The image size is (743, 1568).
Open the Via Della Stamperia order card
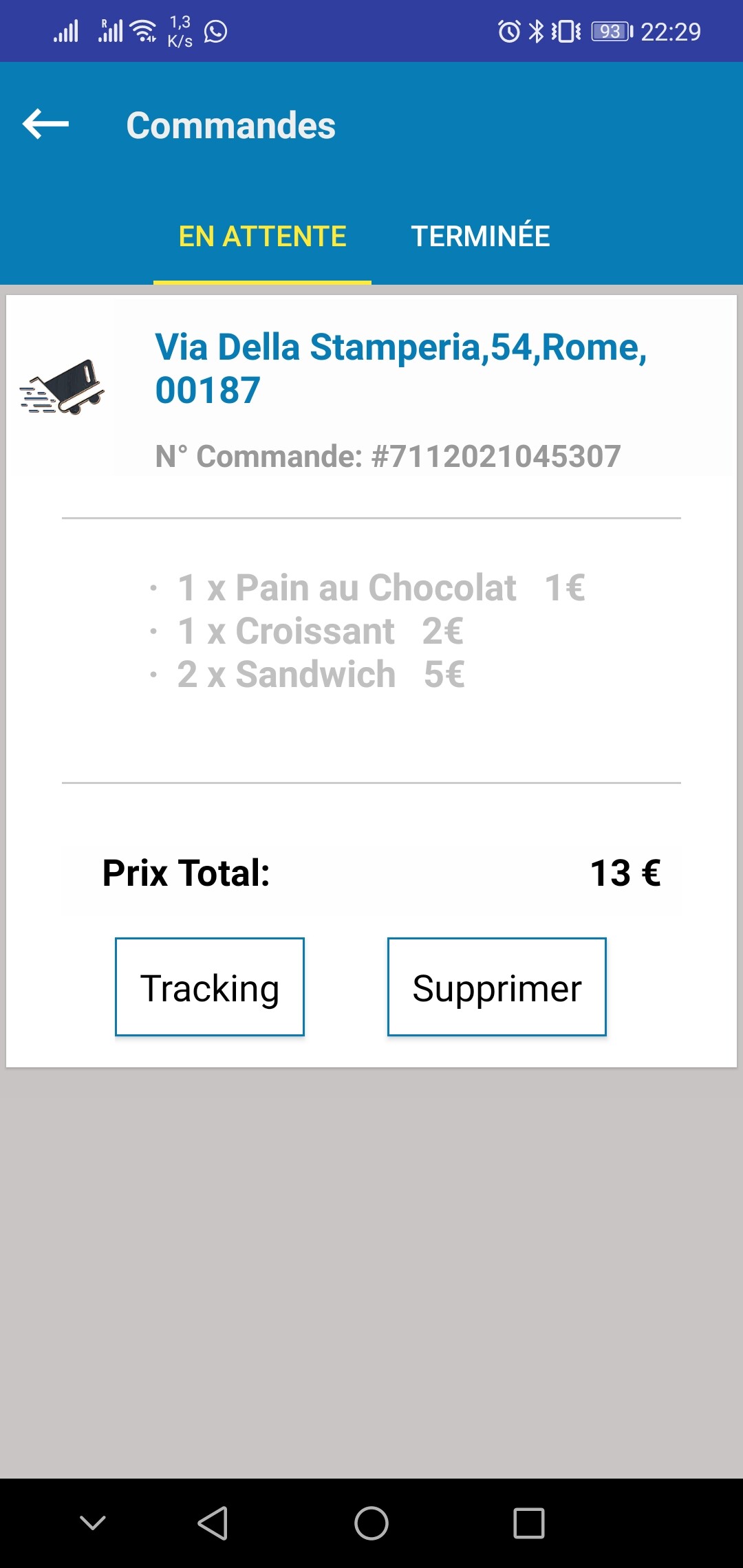coord(400,368)
